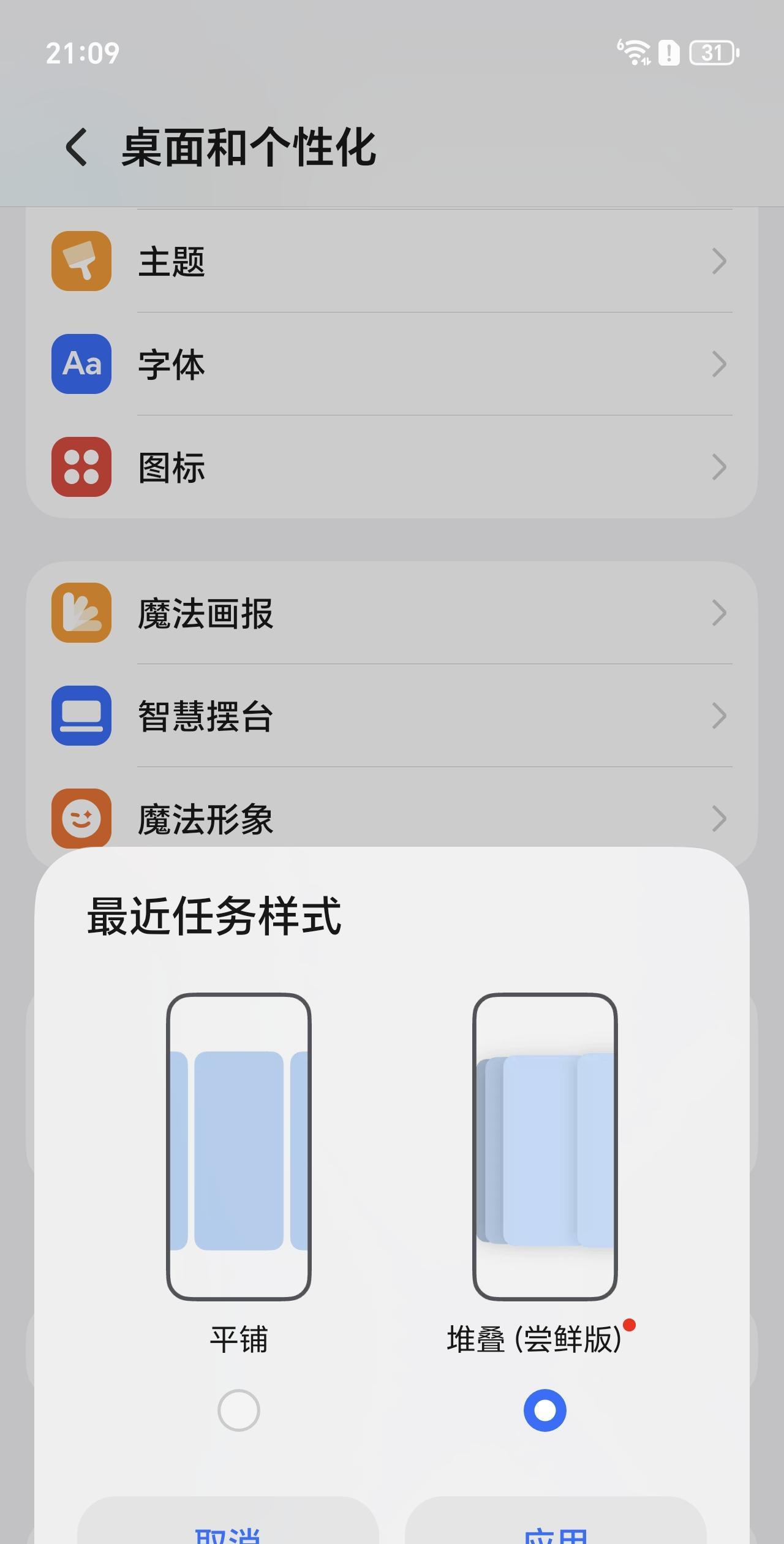Select the 平铺 radio button
The width and height of the screenshot is (784, 1544).
pos(239,1410)
